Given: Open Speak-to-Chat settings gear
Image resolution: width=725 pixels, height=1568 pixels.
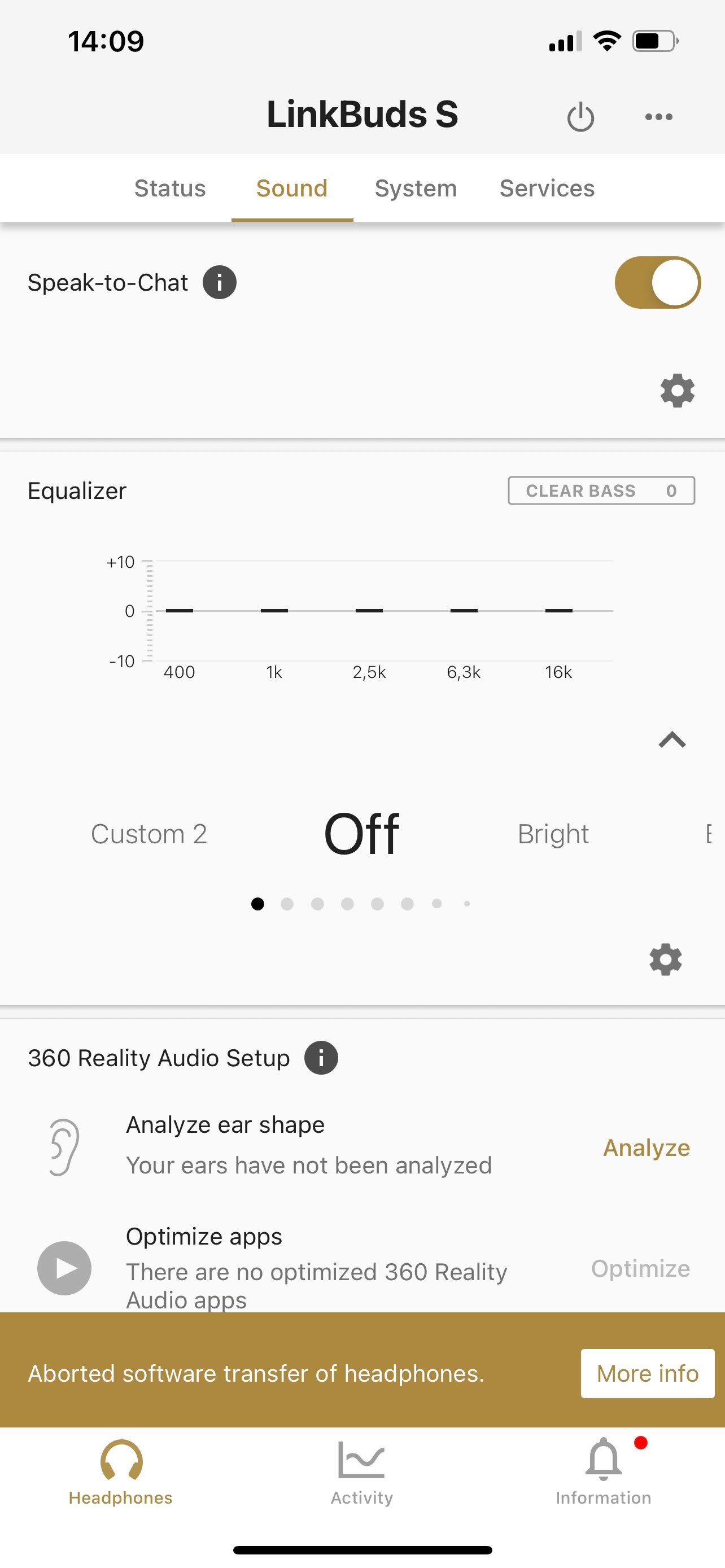Looking at the screenshot, I should 677,391.
